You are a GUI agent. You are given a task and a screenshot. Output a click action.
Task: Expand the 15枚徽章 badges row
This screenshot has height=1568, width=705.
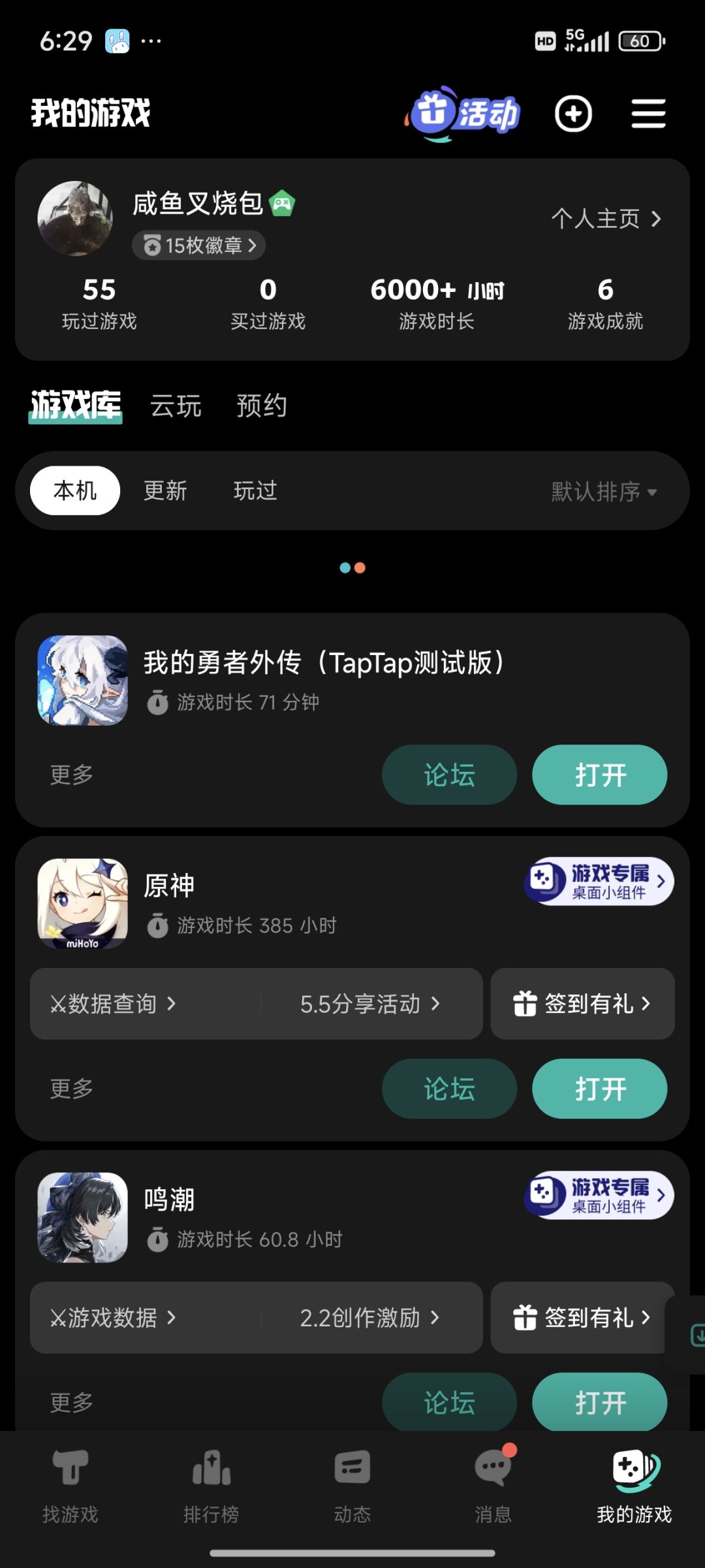(x=198, y=246)
